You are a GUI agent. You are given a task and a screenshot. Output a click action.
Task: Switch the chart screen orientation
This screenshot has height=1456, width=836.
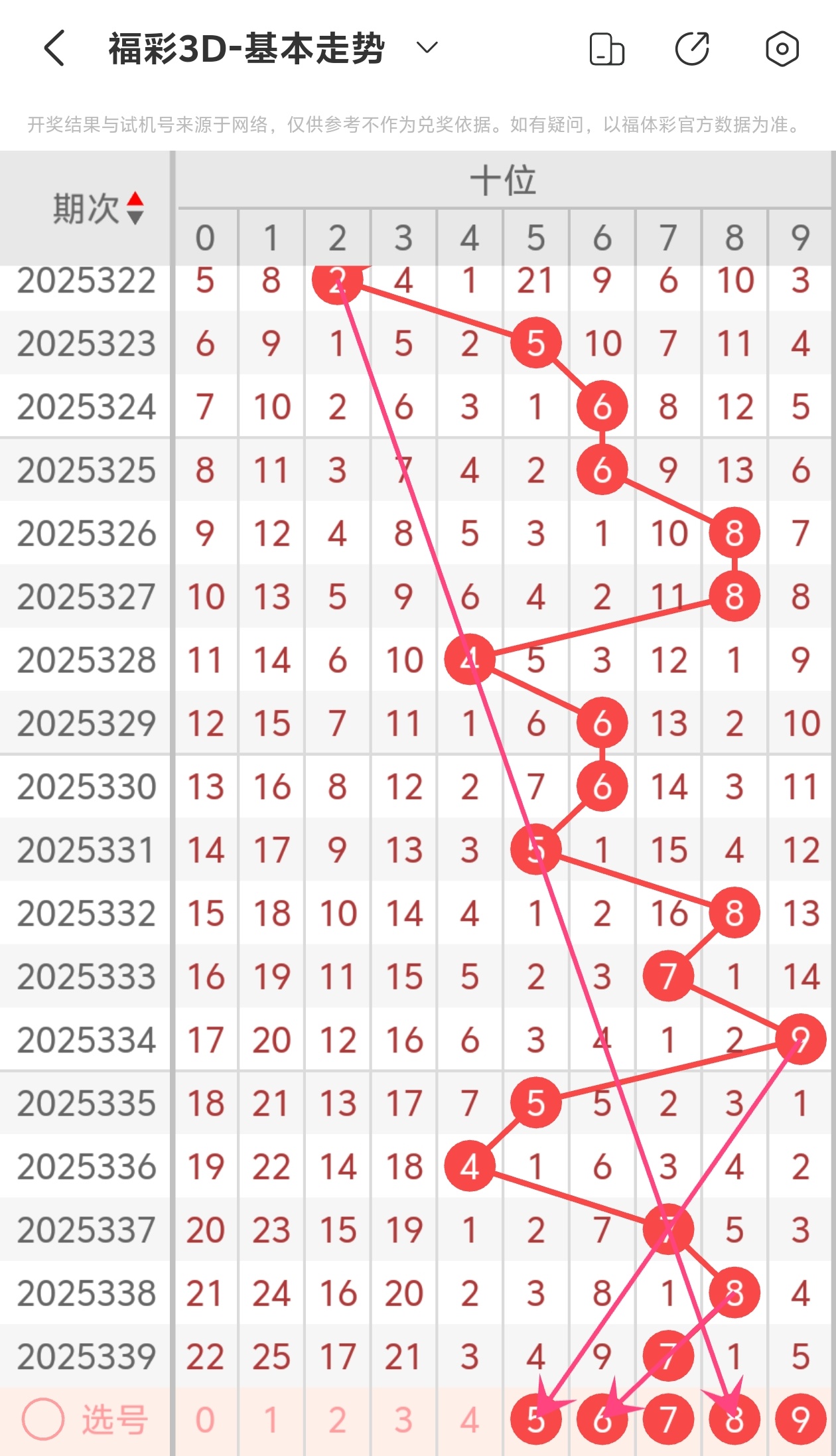coord(606,49)
